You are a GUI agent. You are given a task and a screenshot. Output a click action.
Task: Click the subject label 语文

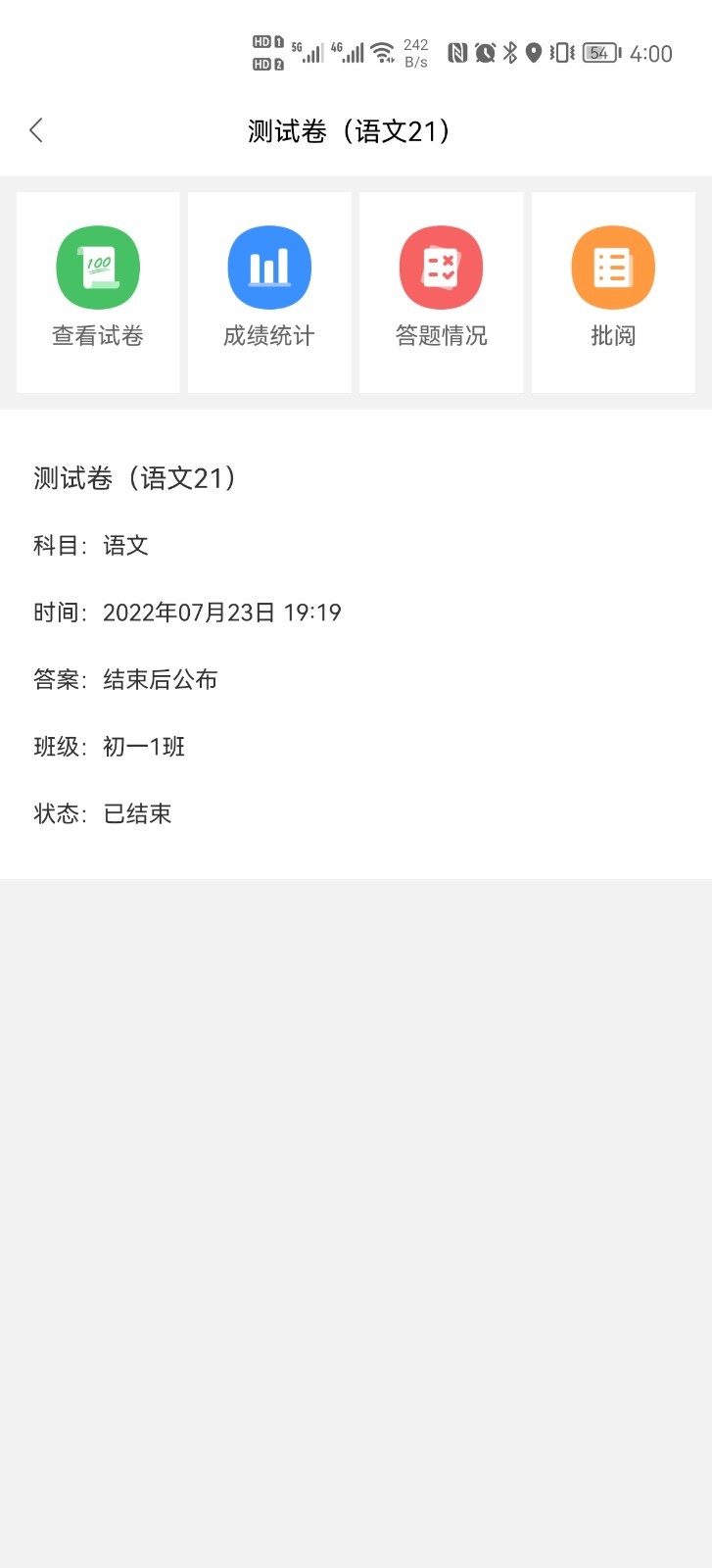(126, 546)
